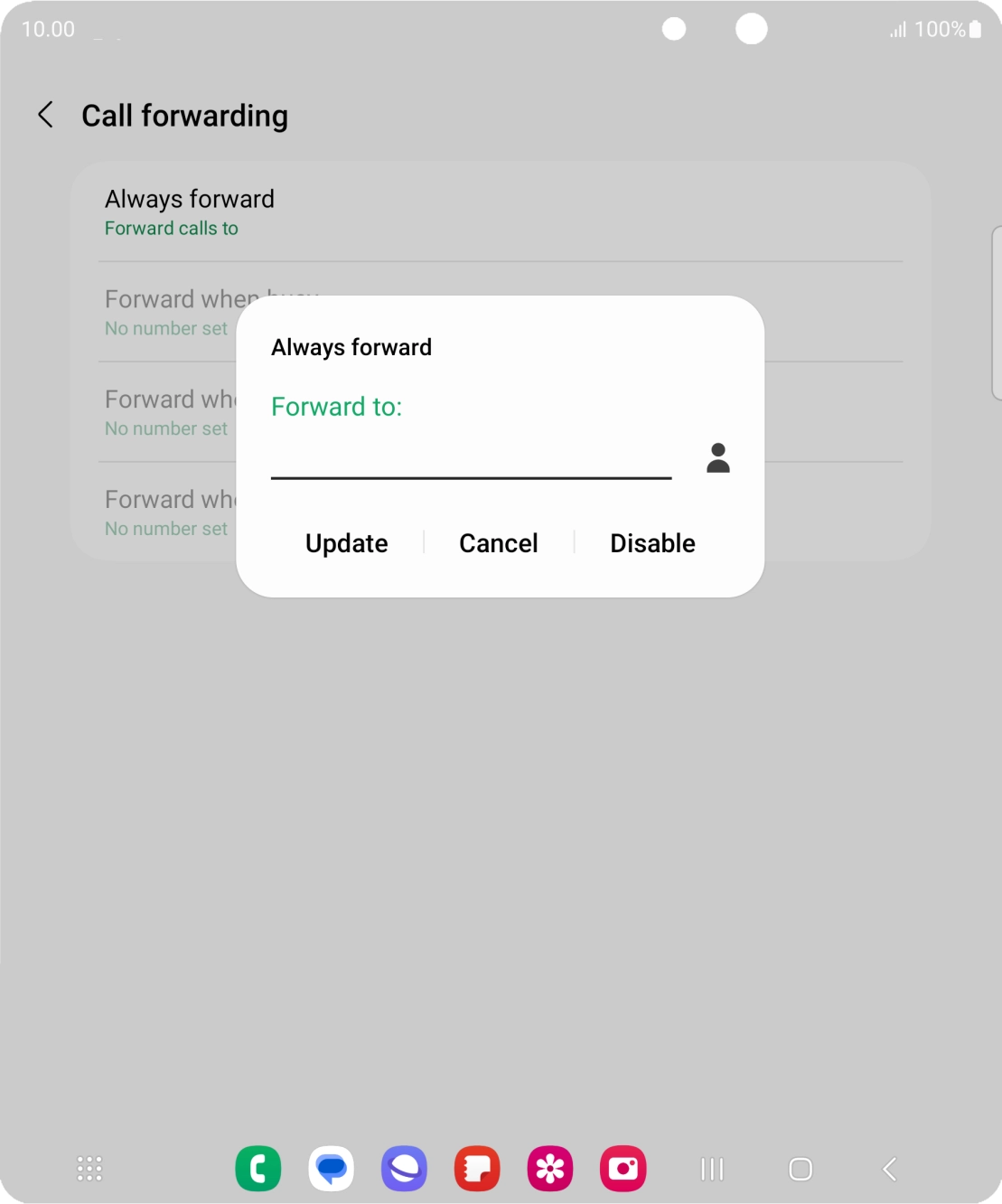This screenshot has height=1204, width=1002.
Task: Open Samsung Messages from the dock
Action: (332, 1169)
